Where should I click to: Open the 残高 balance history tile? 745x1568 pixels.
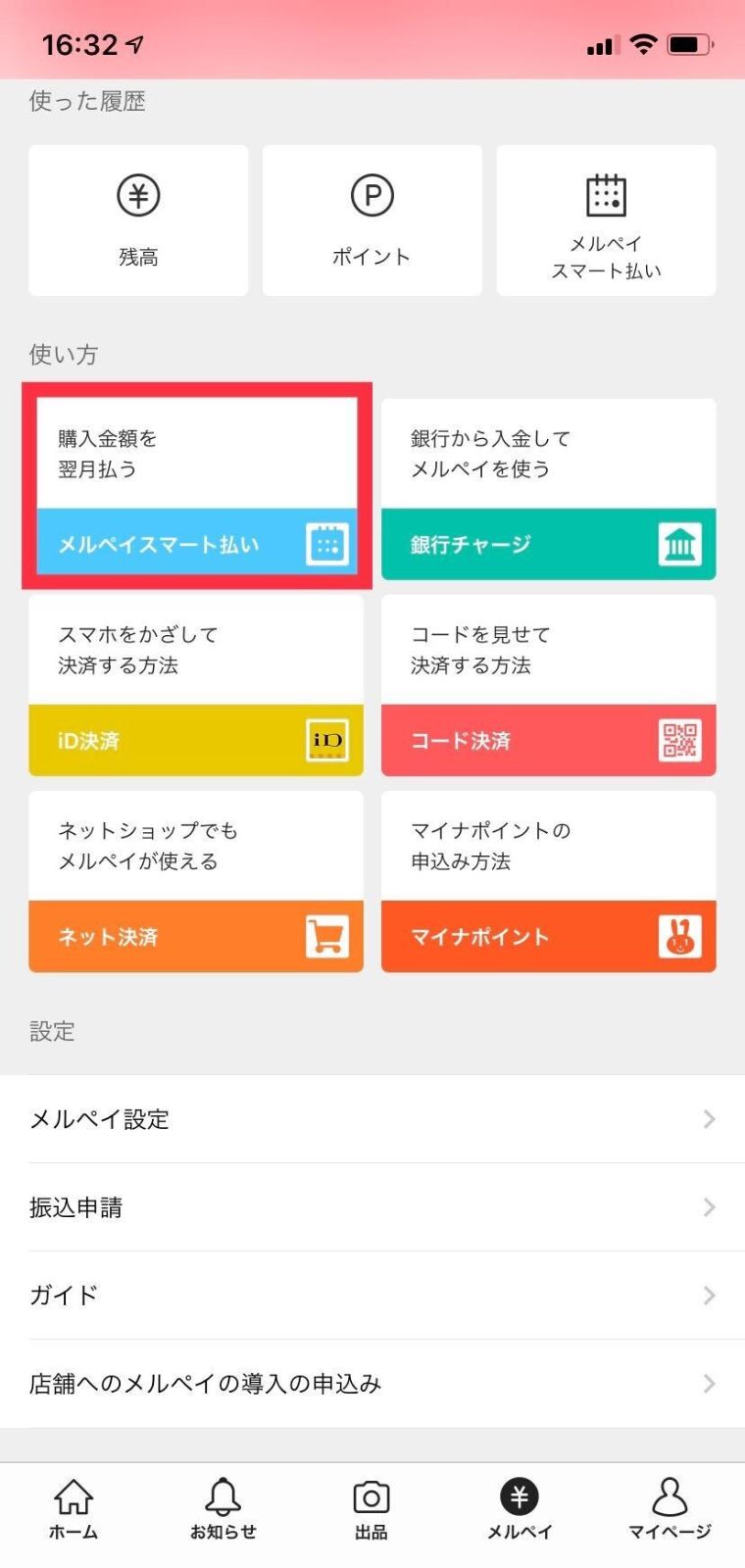click(x=138, y=220)
